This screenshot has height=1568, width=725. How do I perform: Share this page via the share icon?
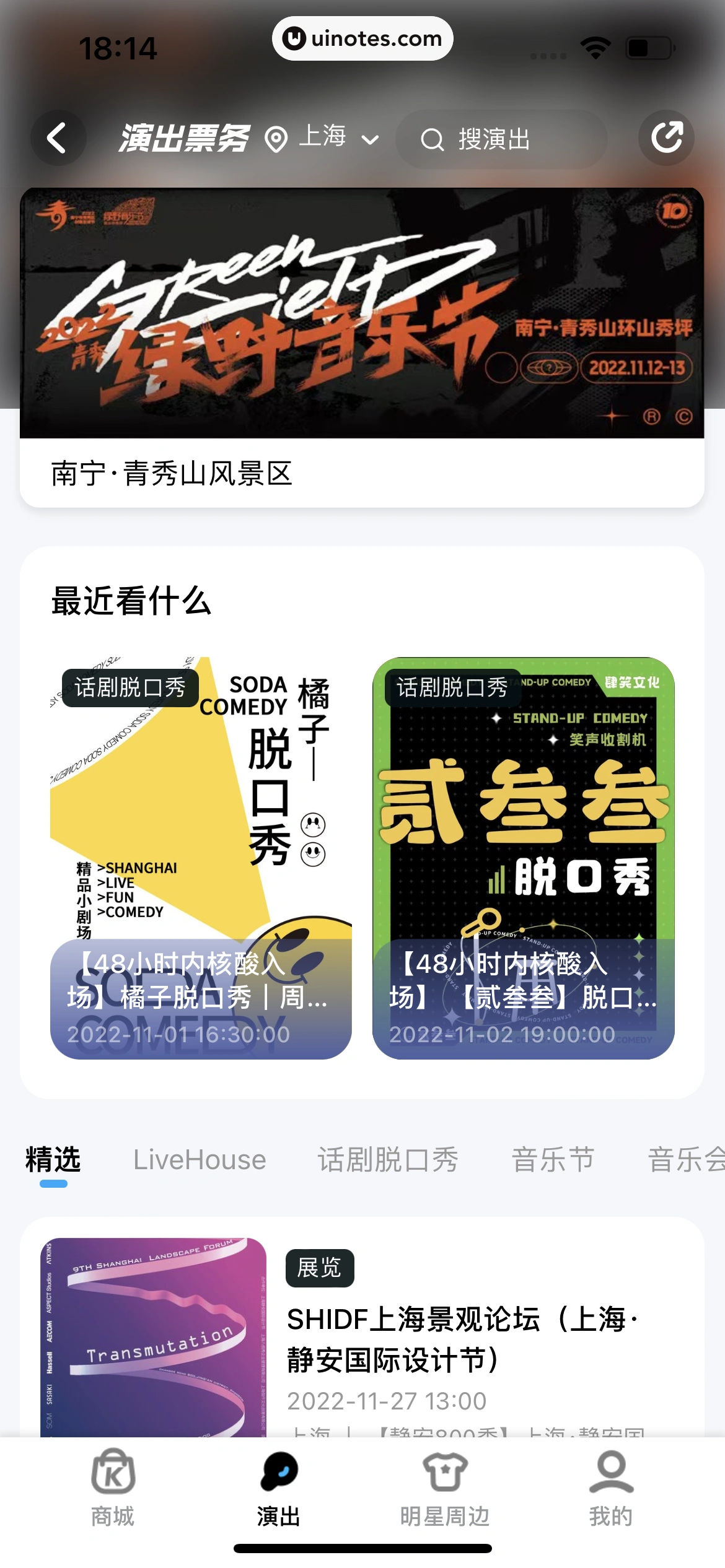(x=667, y=137)
